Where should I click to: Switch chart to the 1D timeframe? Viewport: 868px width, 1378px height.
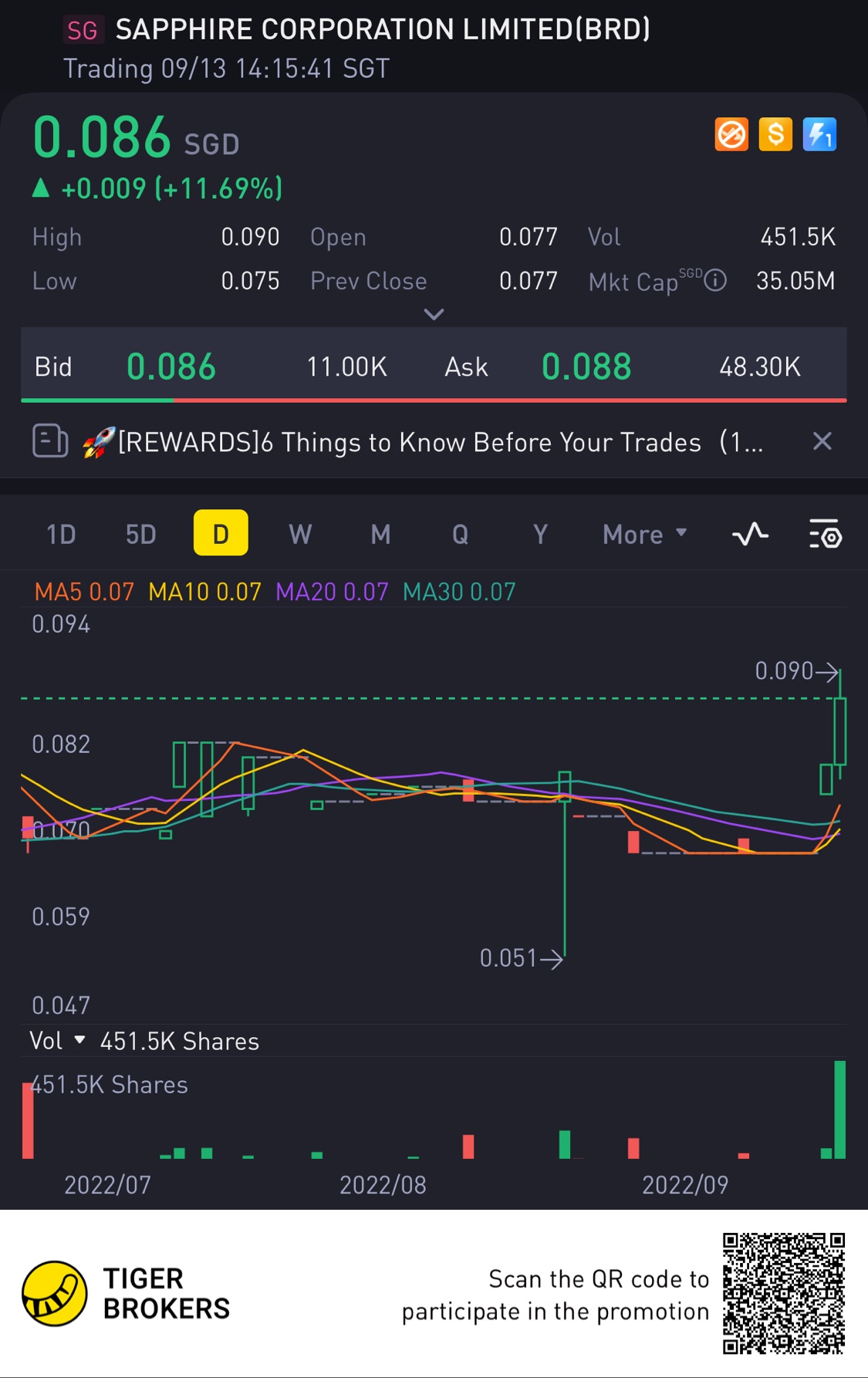61,534
